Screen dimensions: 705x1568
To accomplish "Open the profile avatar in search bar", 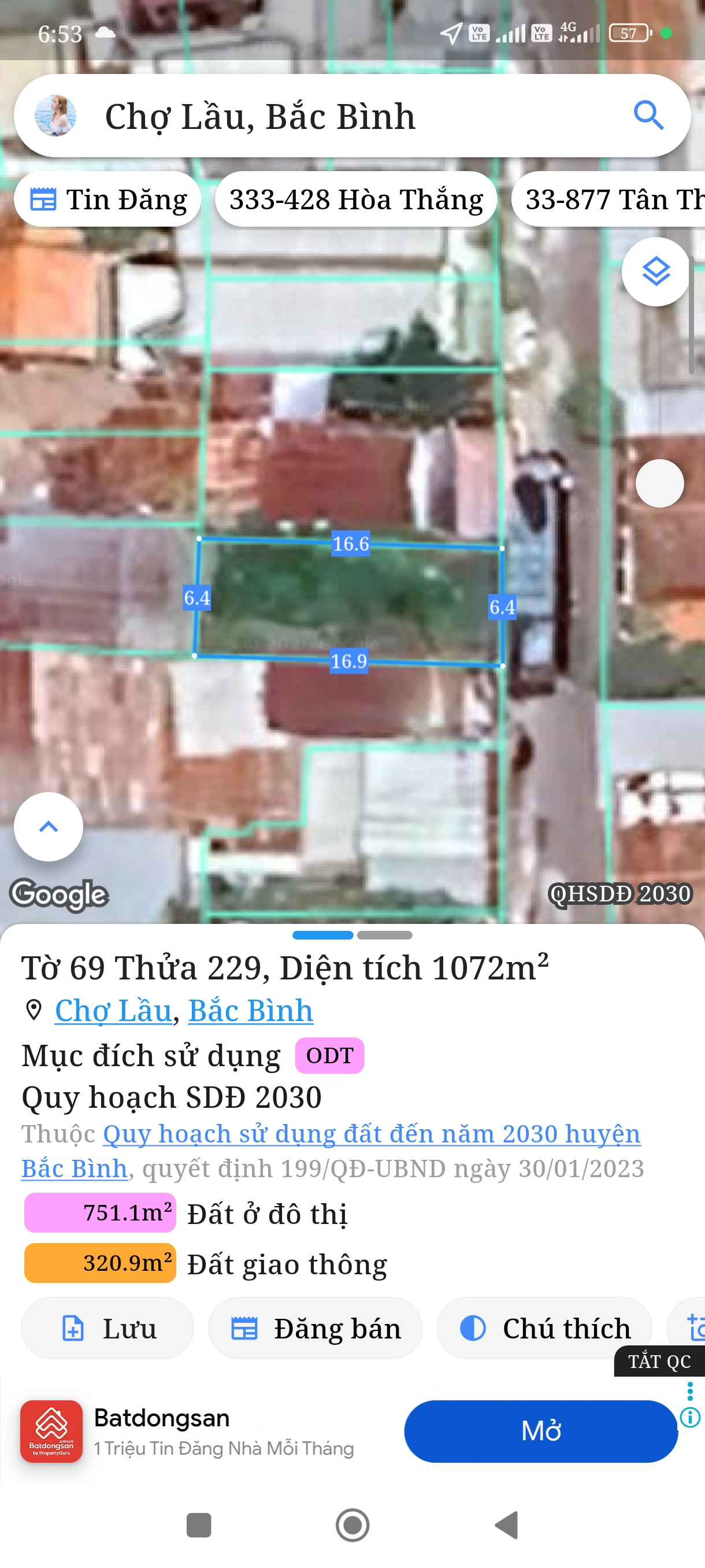I will (x=55, y=116).
